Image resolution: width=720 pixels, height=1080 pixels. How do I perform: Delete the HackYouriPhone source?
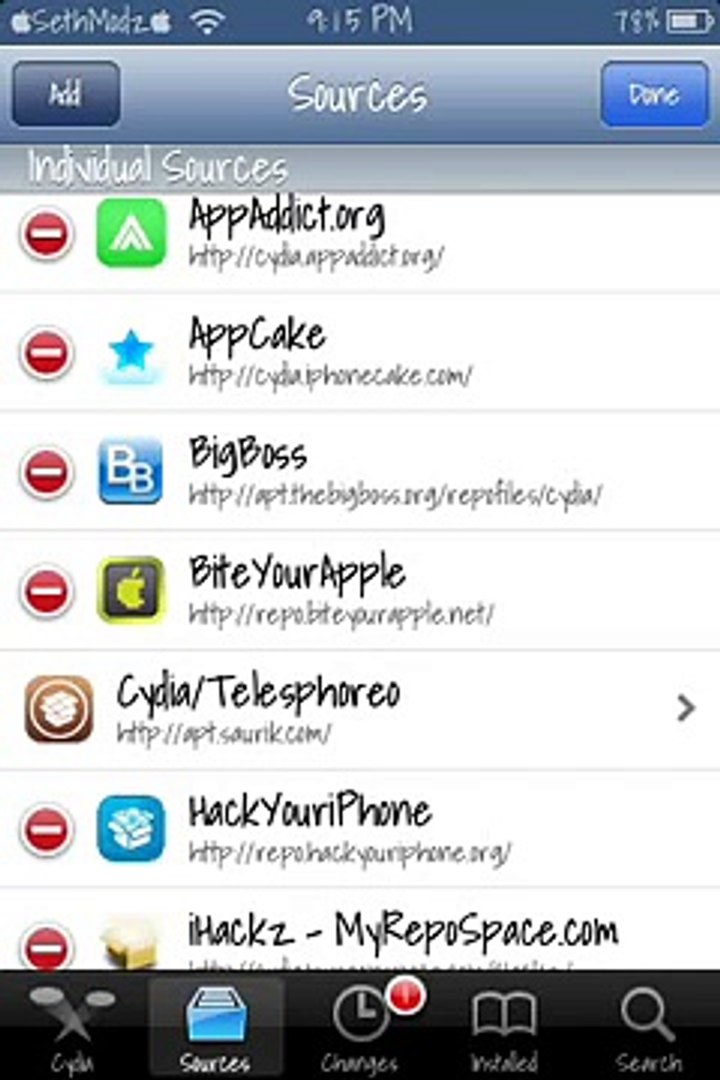click(x=46, y=830)
